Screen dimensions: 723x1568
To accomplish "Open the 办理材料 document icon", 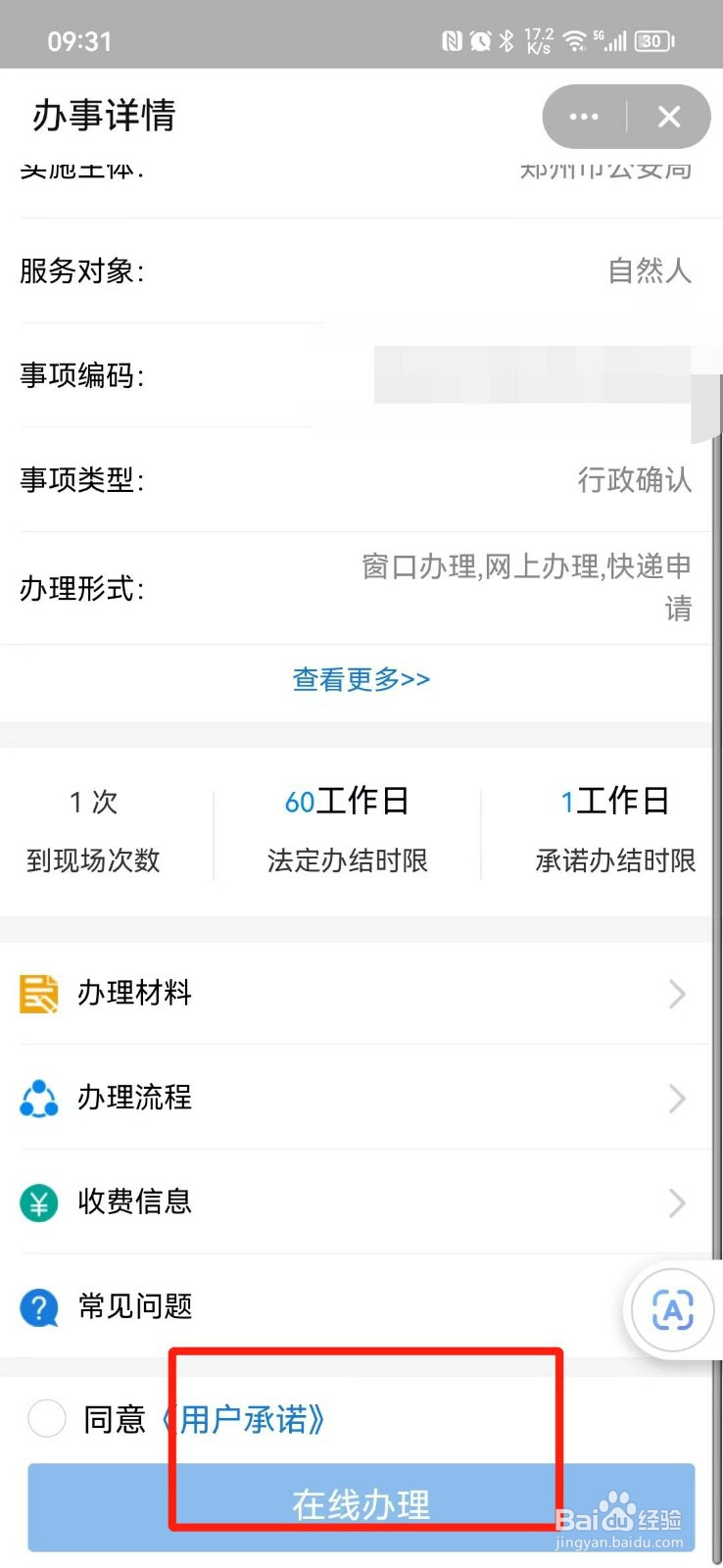I will point(38,994).
